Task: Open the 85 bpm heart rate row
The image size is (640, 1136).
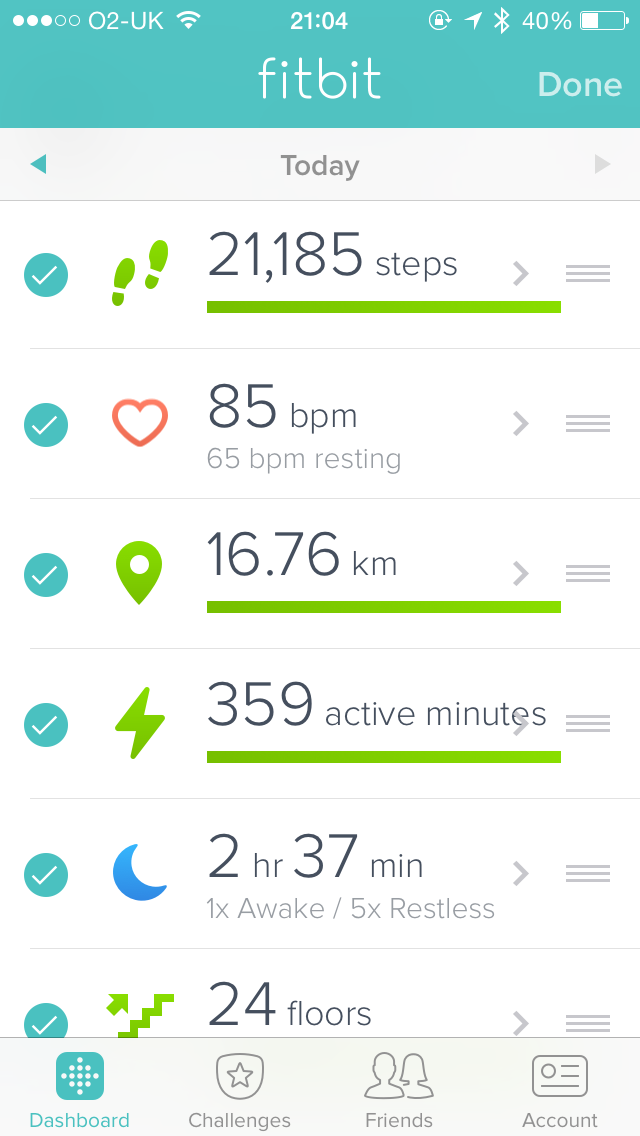Action: (x=333, y=425)
